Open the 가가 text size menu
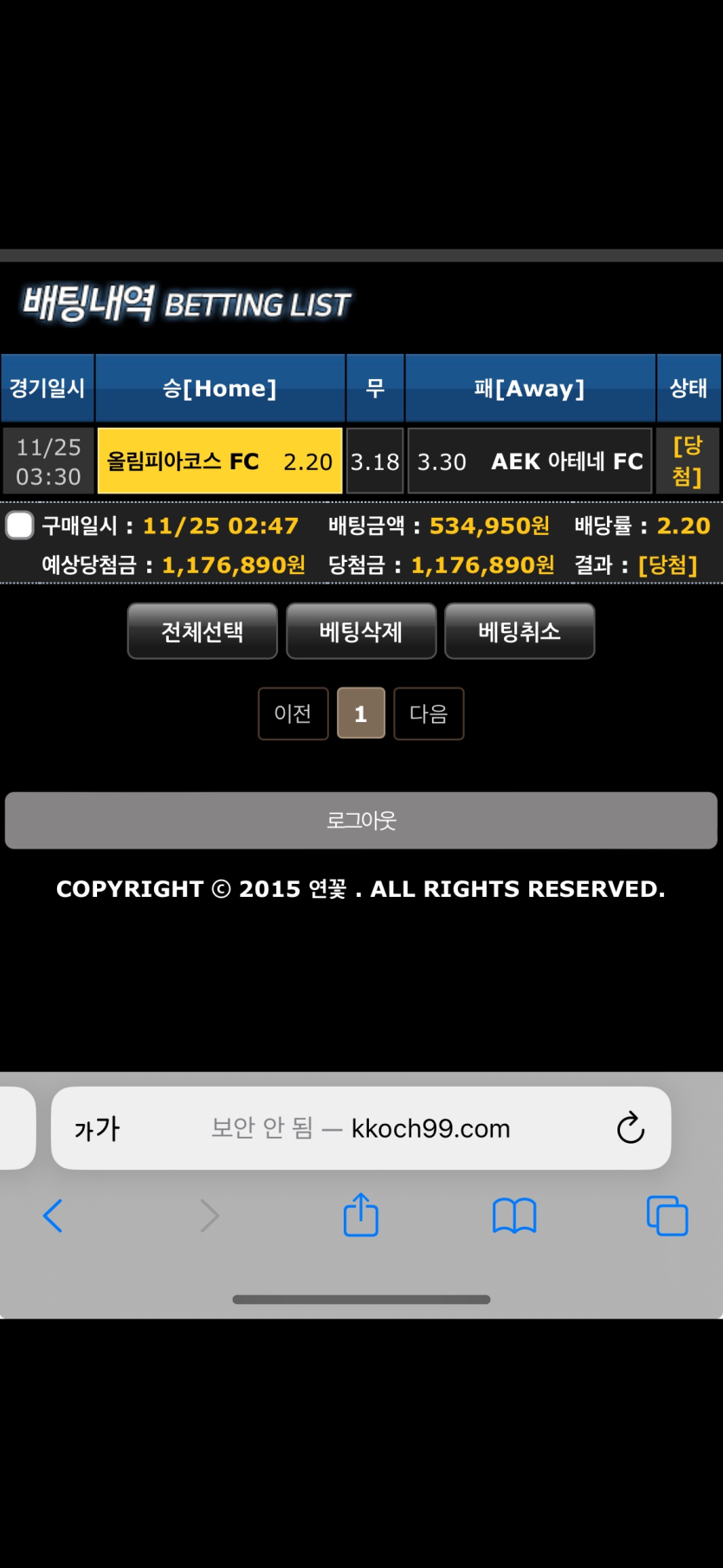 point(97,1128)
